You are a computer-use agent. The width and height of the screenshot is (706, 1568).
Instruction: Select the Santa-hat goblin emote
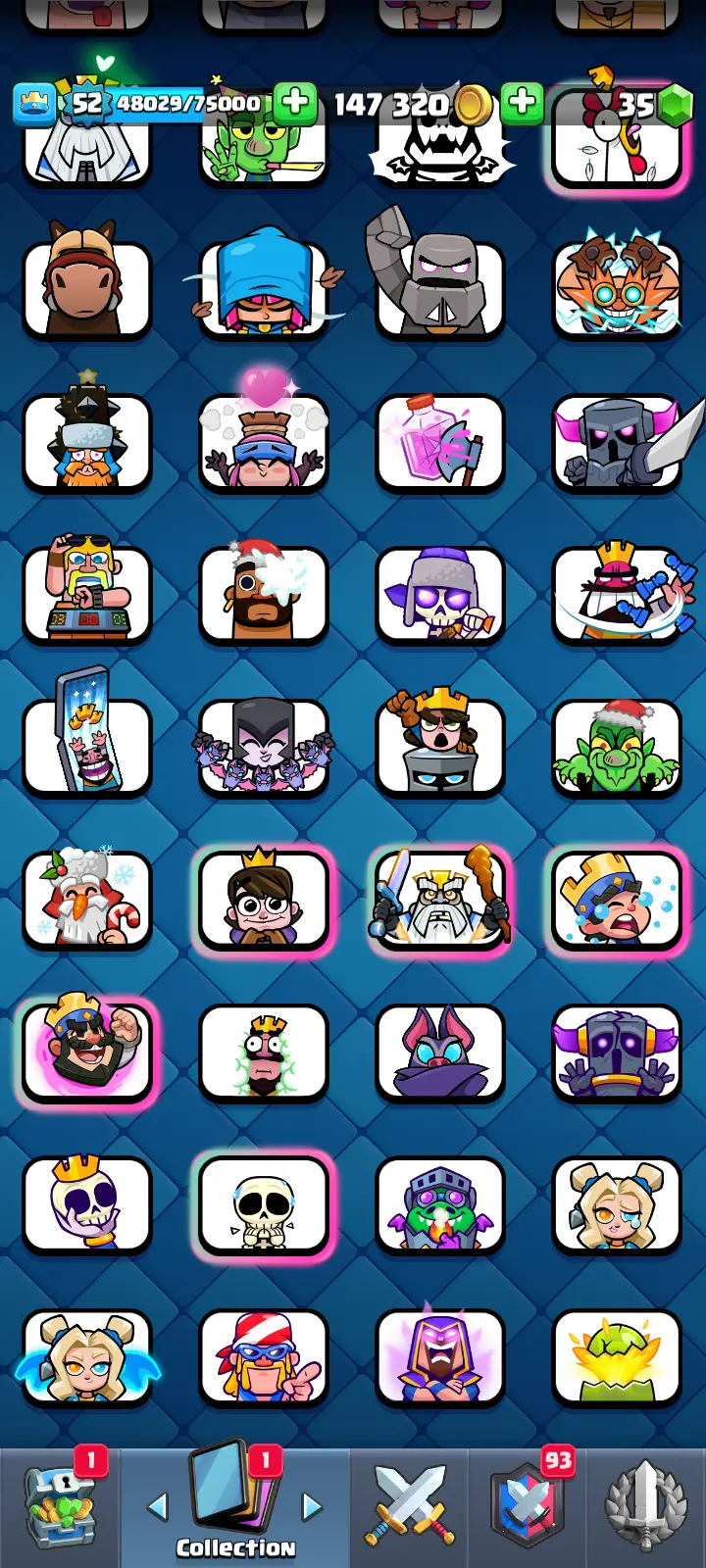[616, 747]
